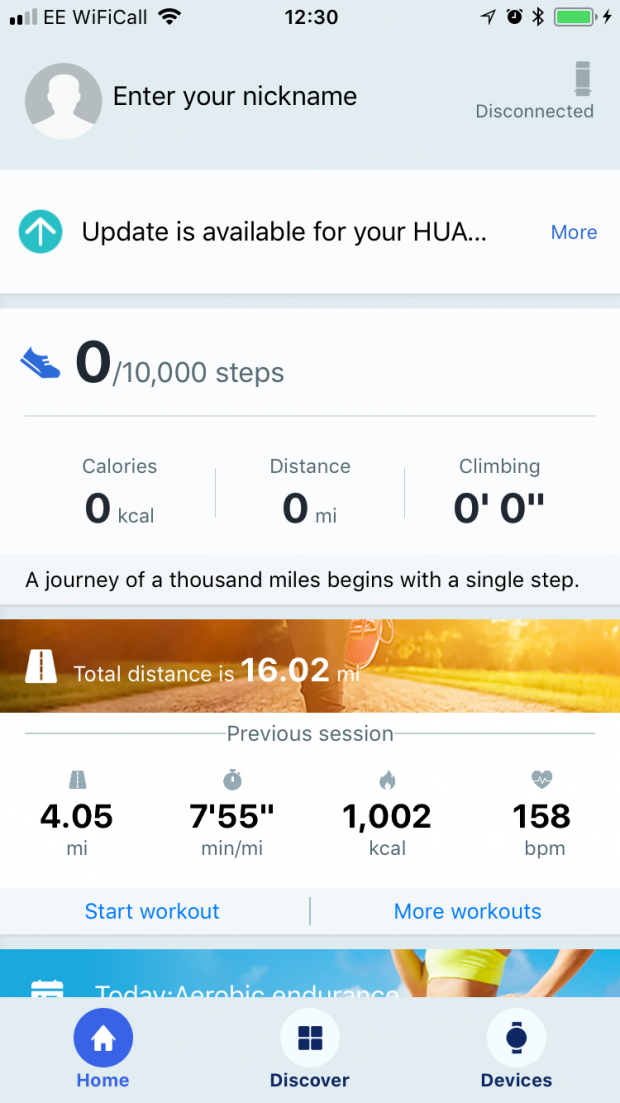Switch to the Discover tab
Viewport: 620px width, 1103px height.
tap(310, 1050)
